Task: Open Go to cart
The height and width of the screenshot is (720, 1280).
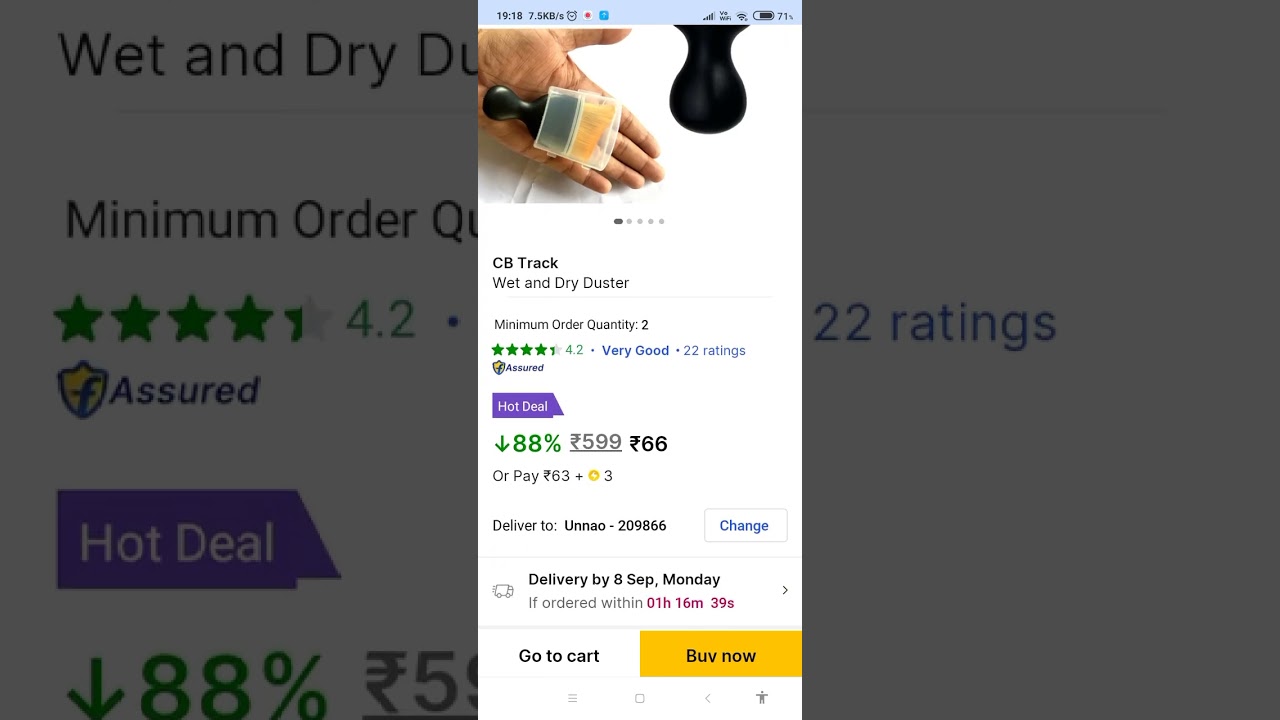Action: [x=558, y=655]
